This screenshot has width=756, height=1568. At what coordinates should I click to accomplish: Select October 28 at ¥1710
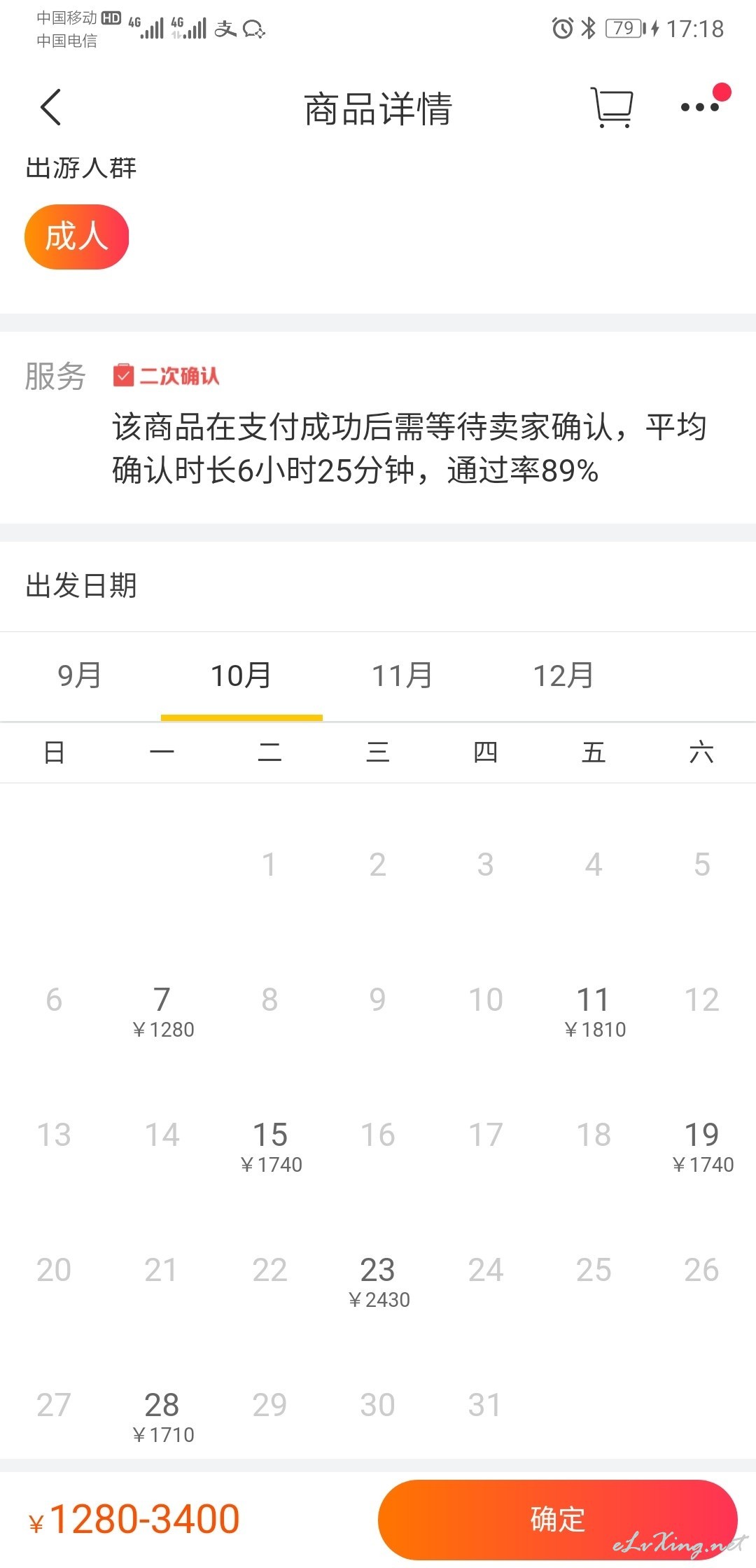pyautogui.click(x=162, y=1417)
